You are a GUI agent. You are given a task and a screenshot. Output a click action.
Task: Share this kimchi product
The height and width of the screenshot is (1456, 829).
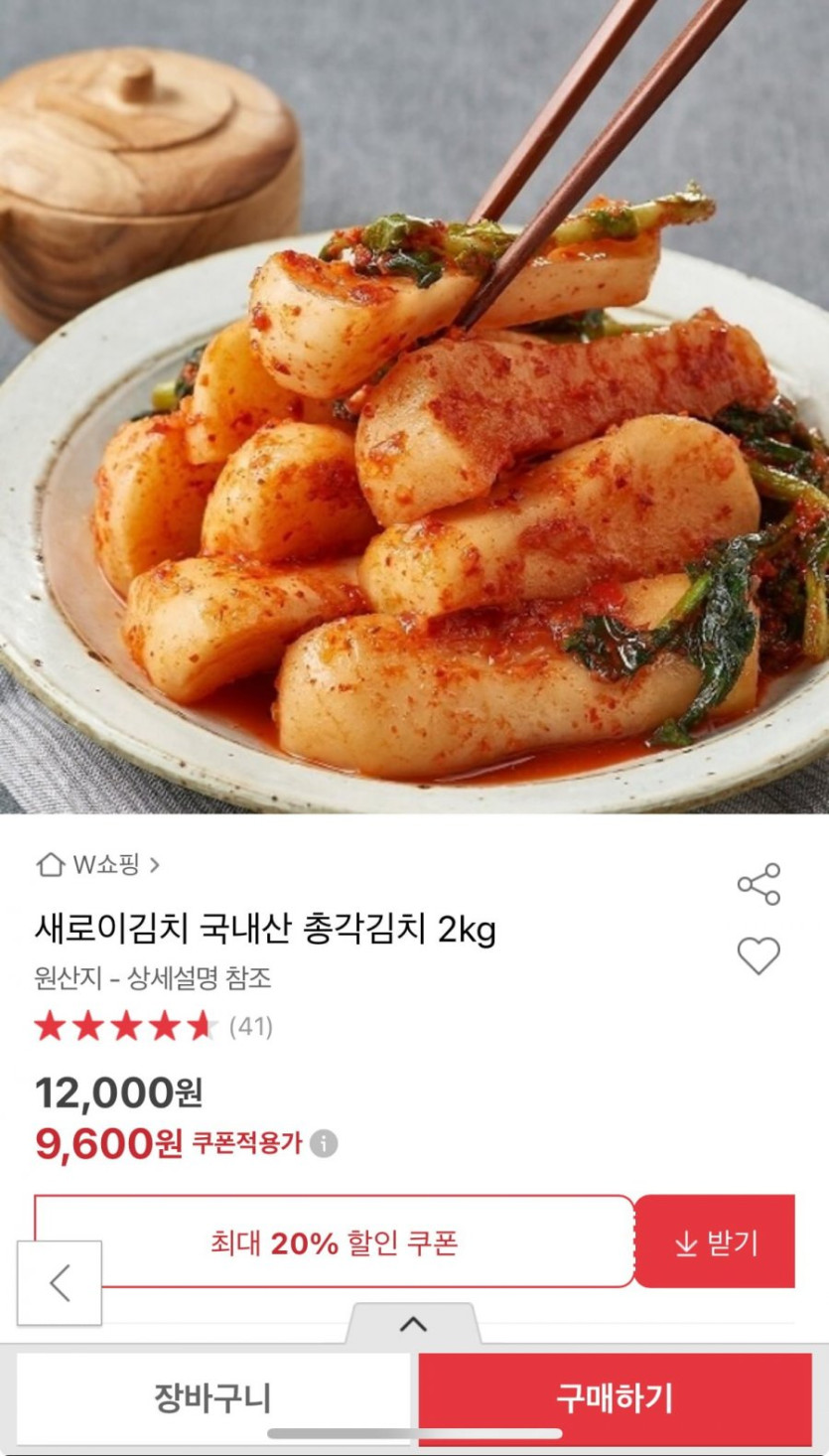759,884
